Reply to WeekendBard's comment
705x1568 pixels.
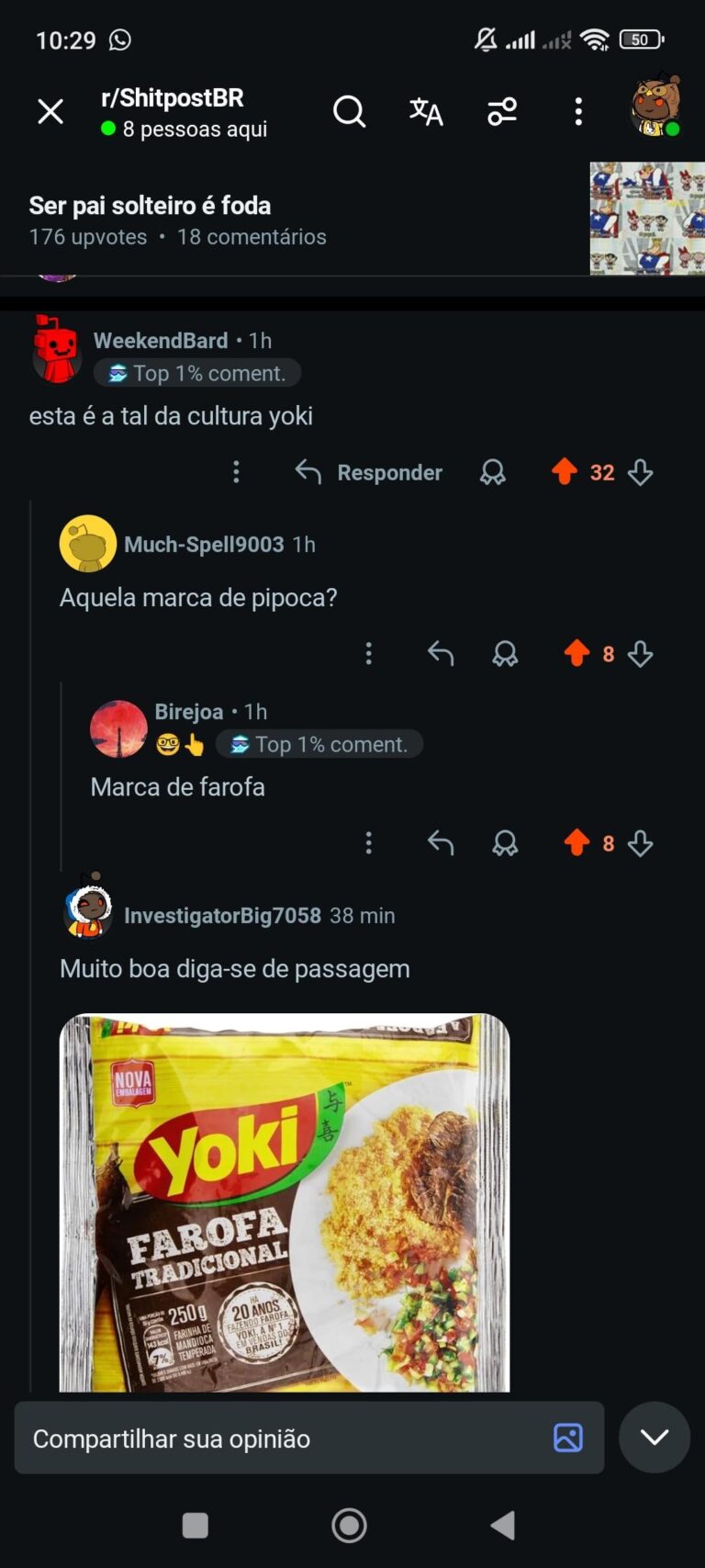[370, 472]
